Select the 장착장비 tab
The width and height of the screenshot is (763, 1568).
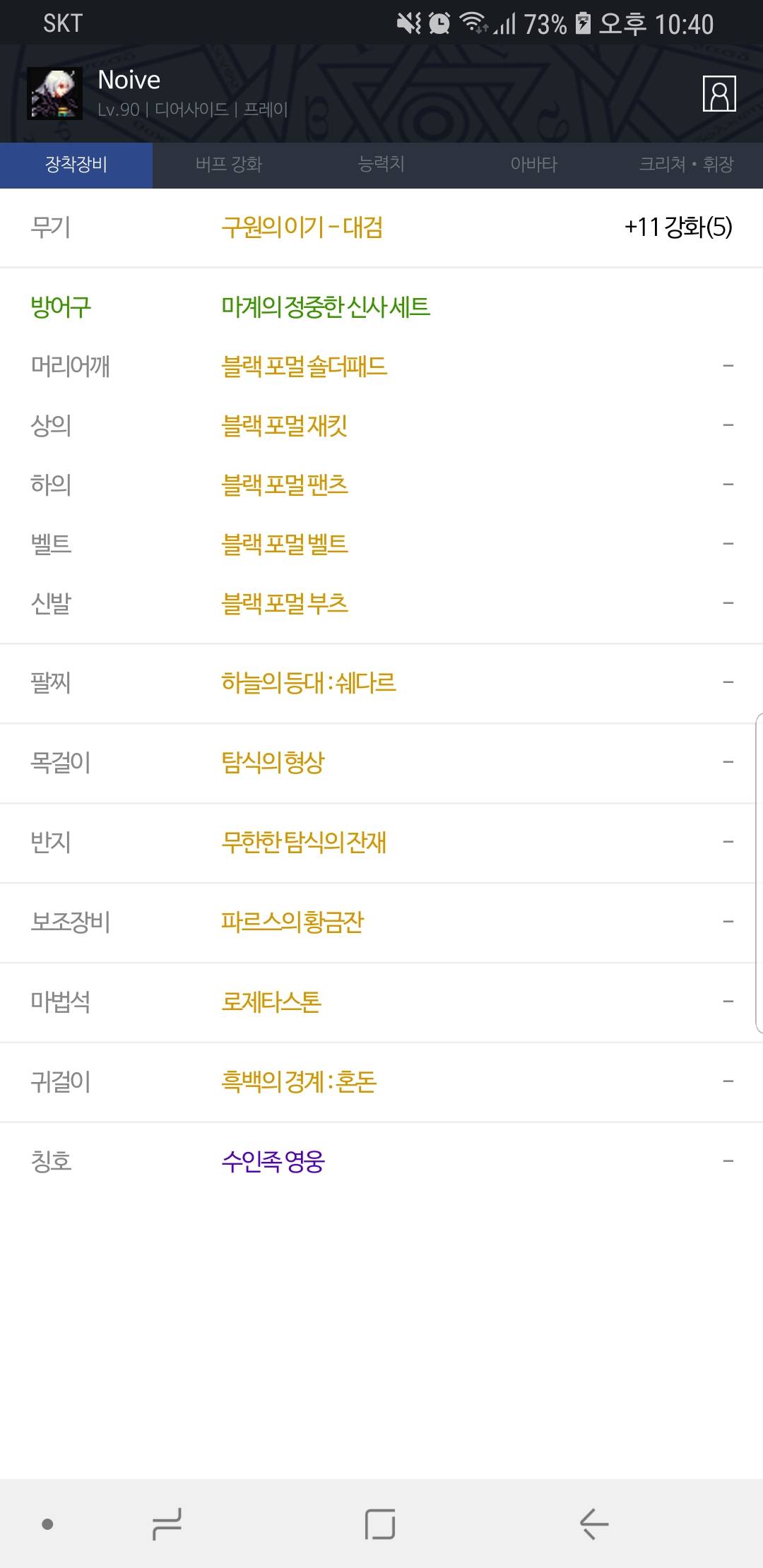[76, 165]
